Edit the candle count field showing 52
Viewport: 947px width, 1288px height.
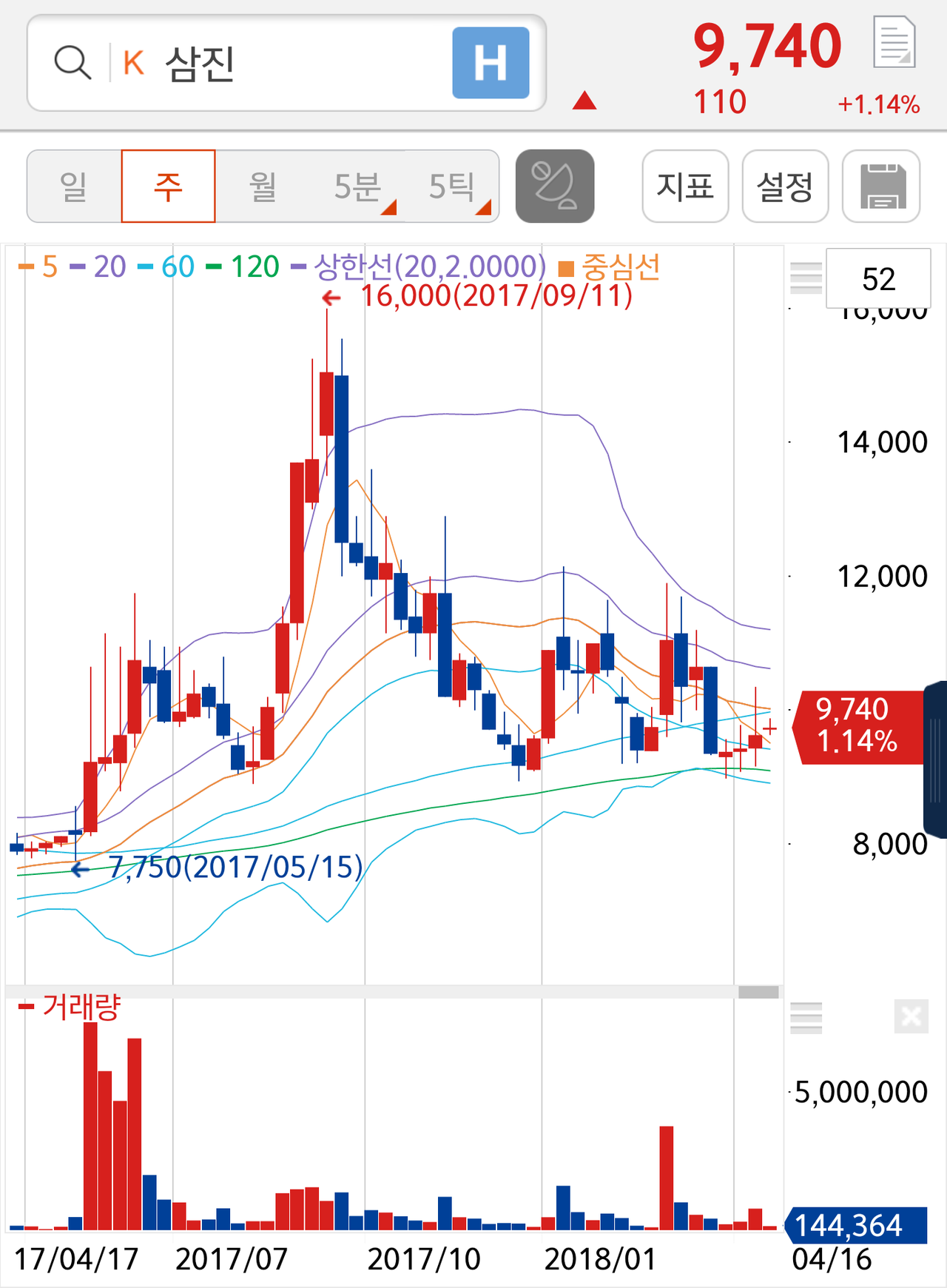[x=878, y=279]
